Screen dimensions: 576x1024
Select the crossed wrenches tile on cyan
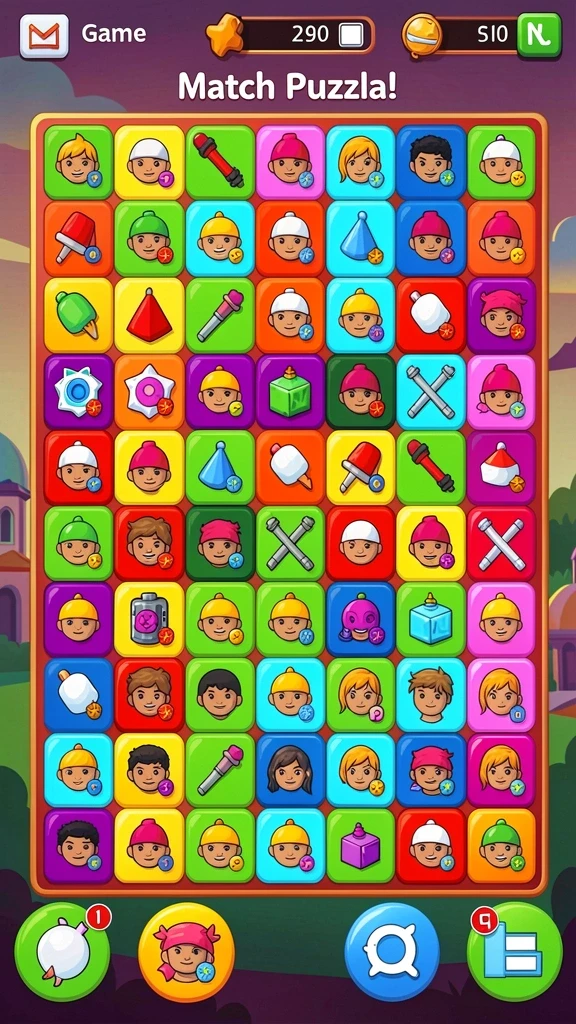click(431, 392)
